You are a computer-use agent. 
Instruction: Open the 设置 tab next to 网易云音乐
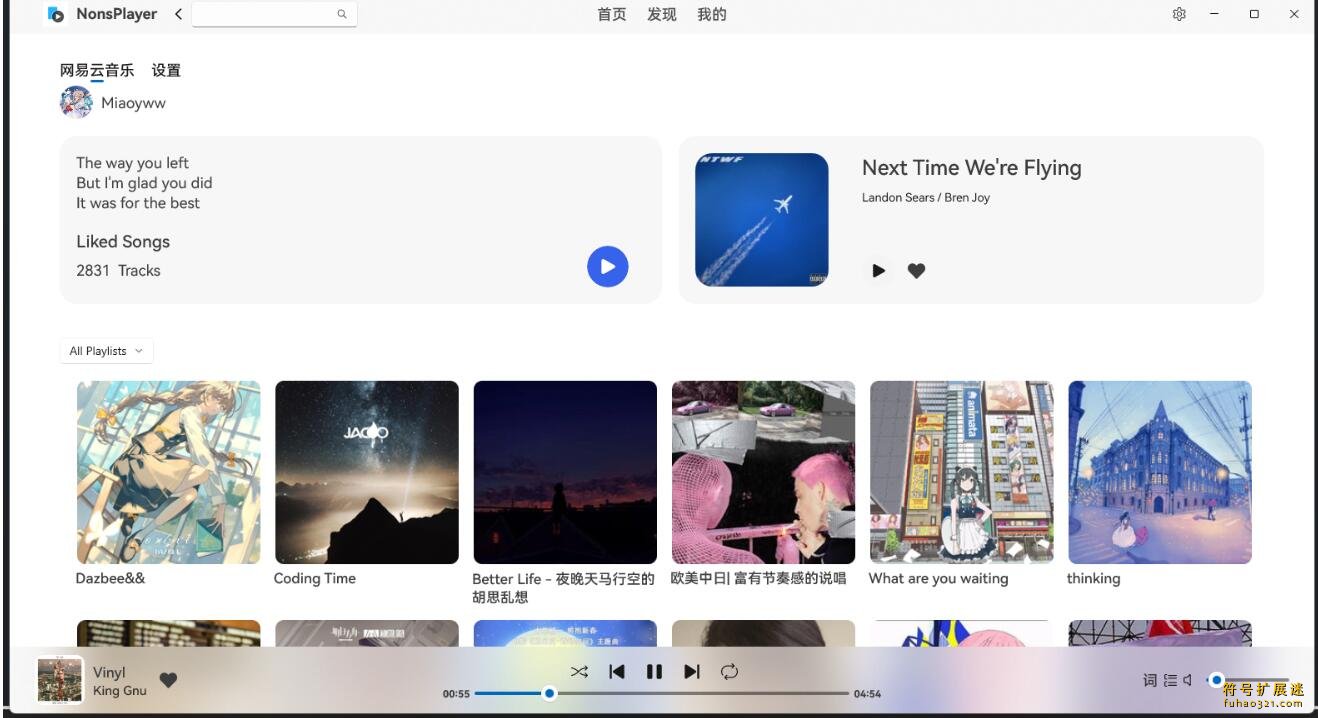[166, 70]
